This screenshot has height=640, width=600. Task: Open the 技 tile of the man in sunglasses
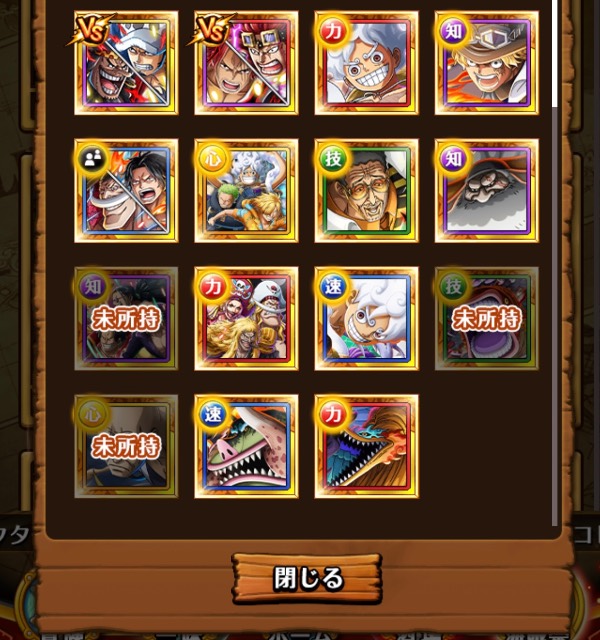pos(366,191)
